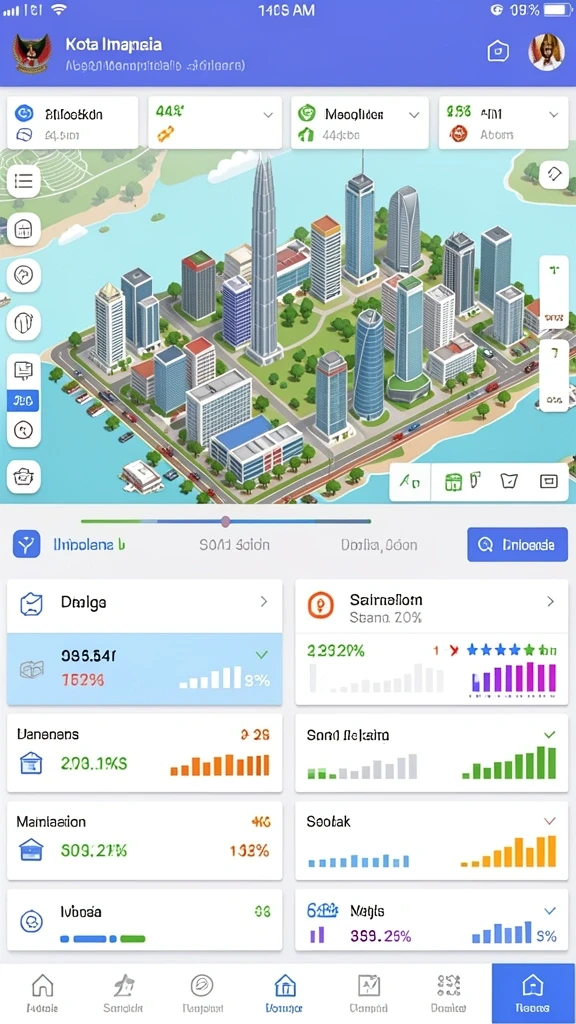
Task: Open the Mainlaeiion statistics card
Action: pos(144,841)
